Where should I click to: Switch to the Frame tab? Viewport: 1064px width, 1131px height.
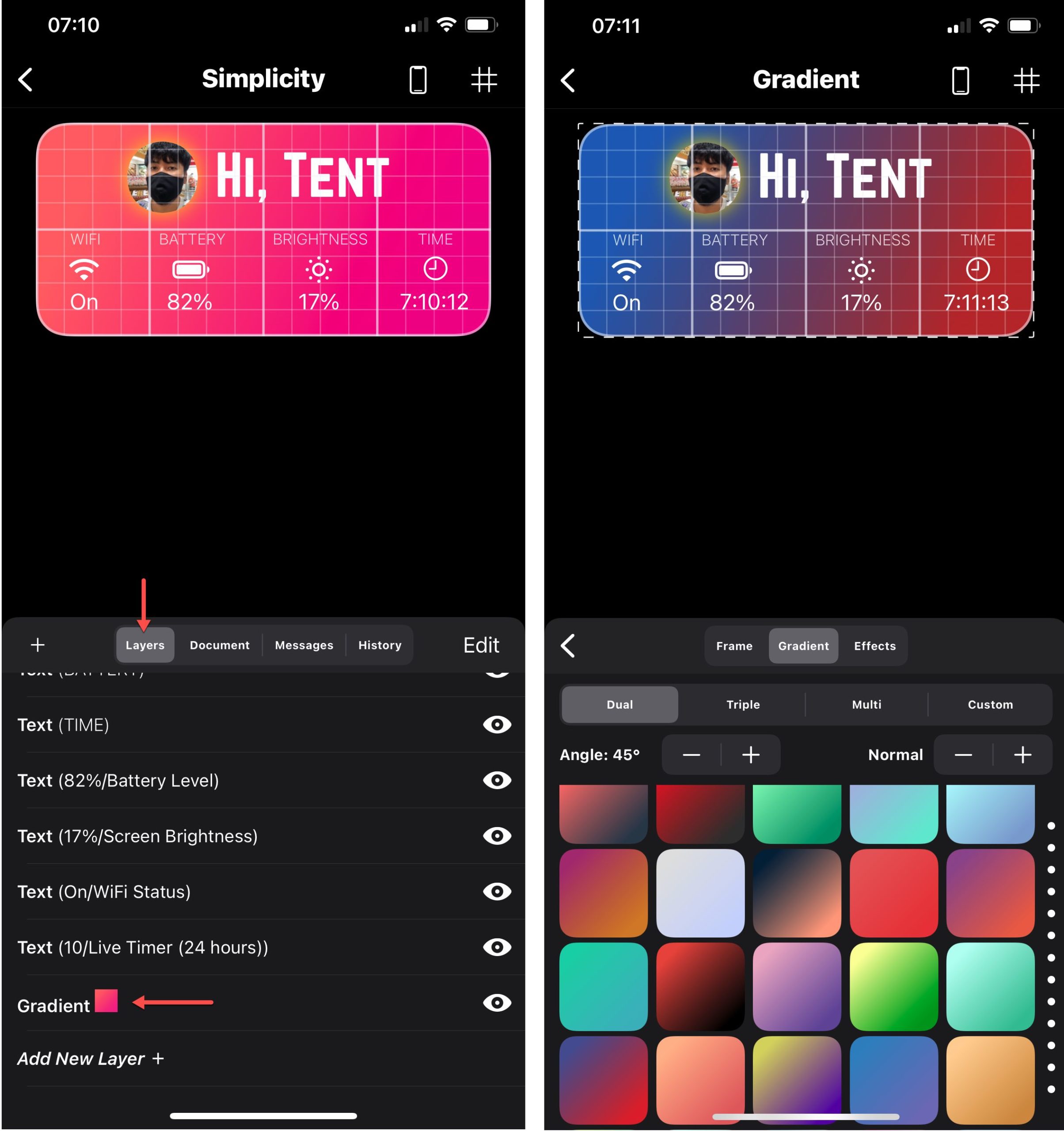click(x=734, y=646)
